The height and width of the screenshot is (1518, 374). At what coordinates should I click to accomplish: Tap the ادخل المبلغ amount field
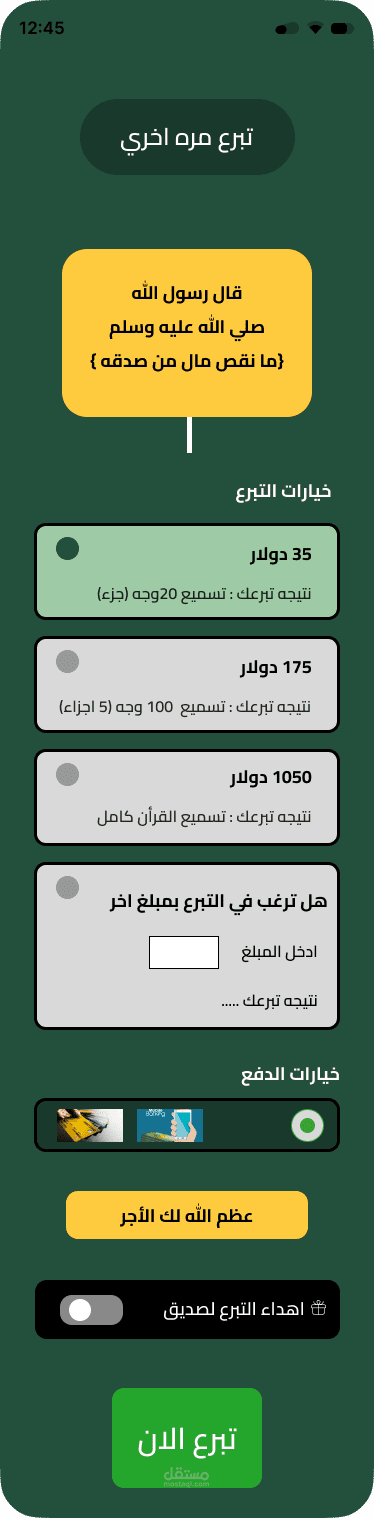point(184,952)
